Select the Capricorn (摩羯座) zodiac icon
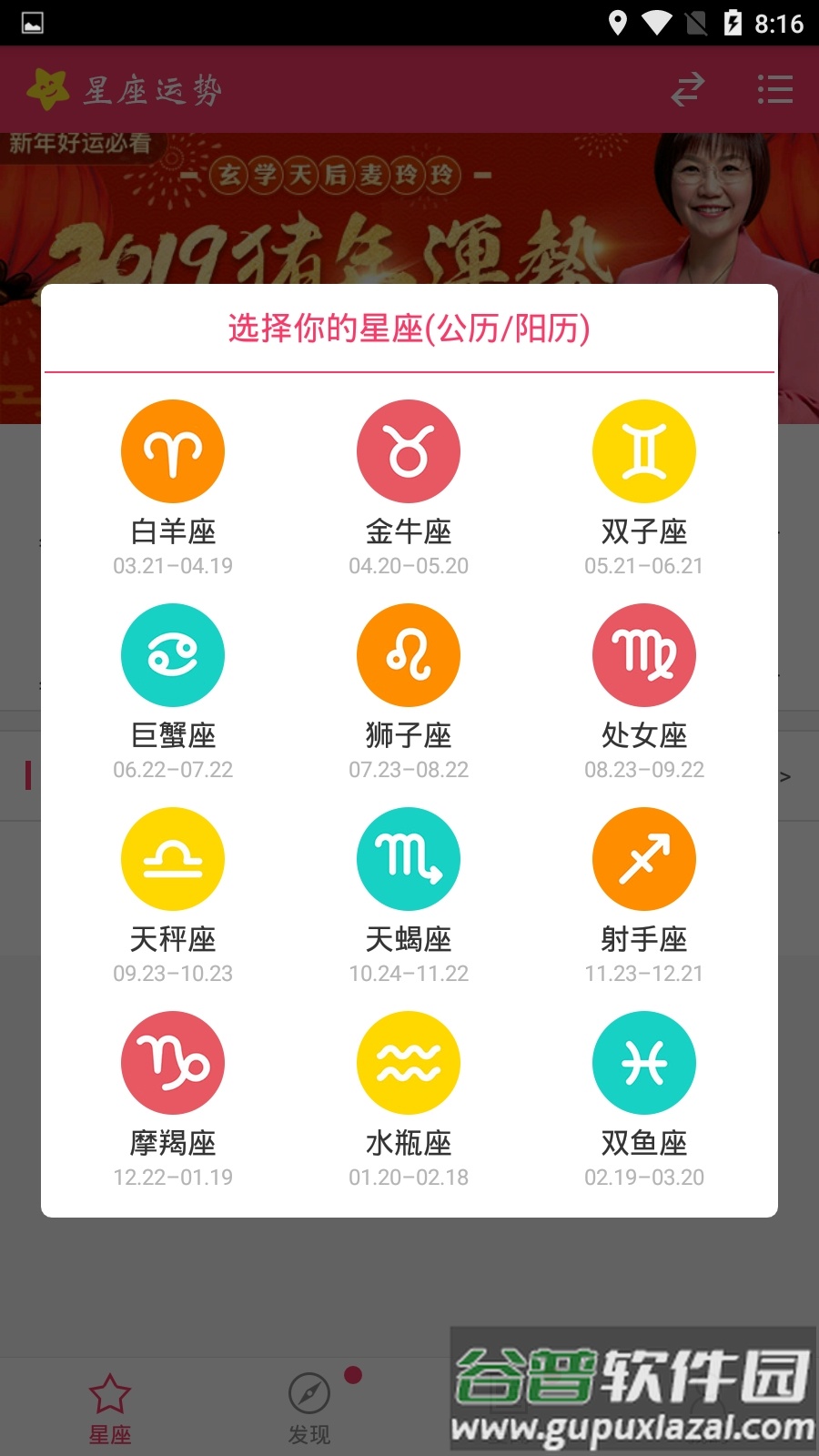This screenshot has width=819, height=1456. [x=173, y=1062]
